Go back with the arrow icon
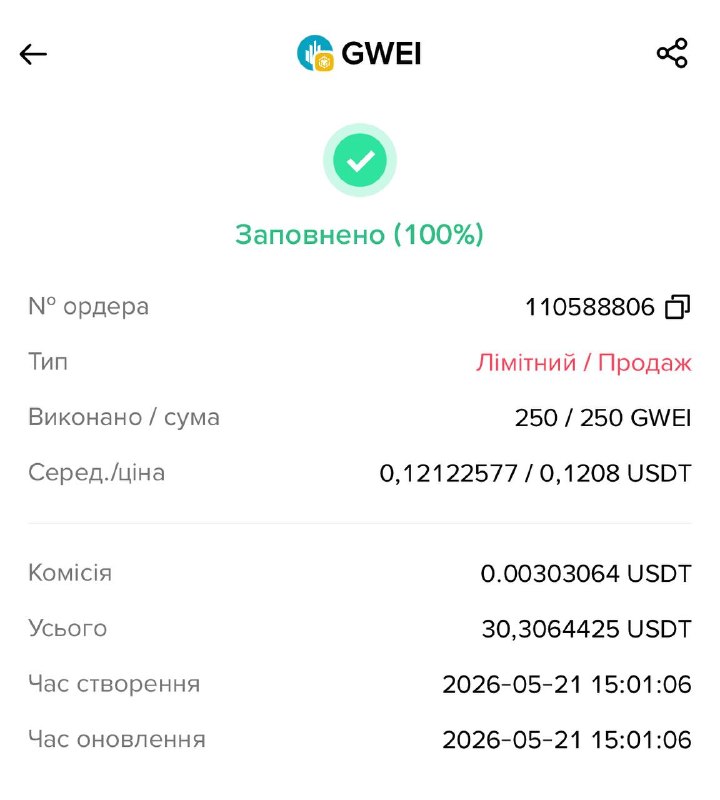The height and width of the screenshot is (800, 720). (33, 54)
